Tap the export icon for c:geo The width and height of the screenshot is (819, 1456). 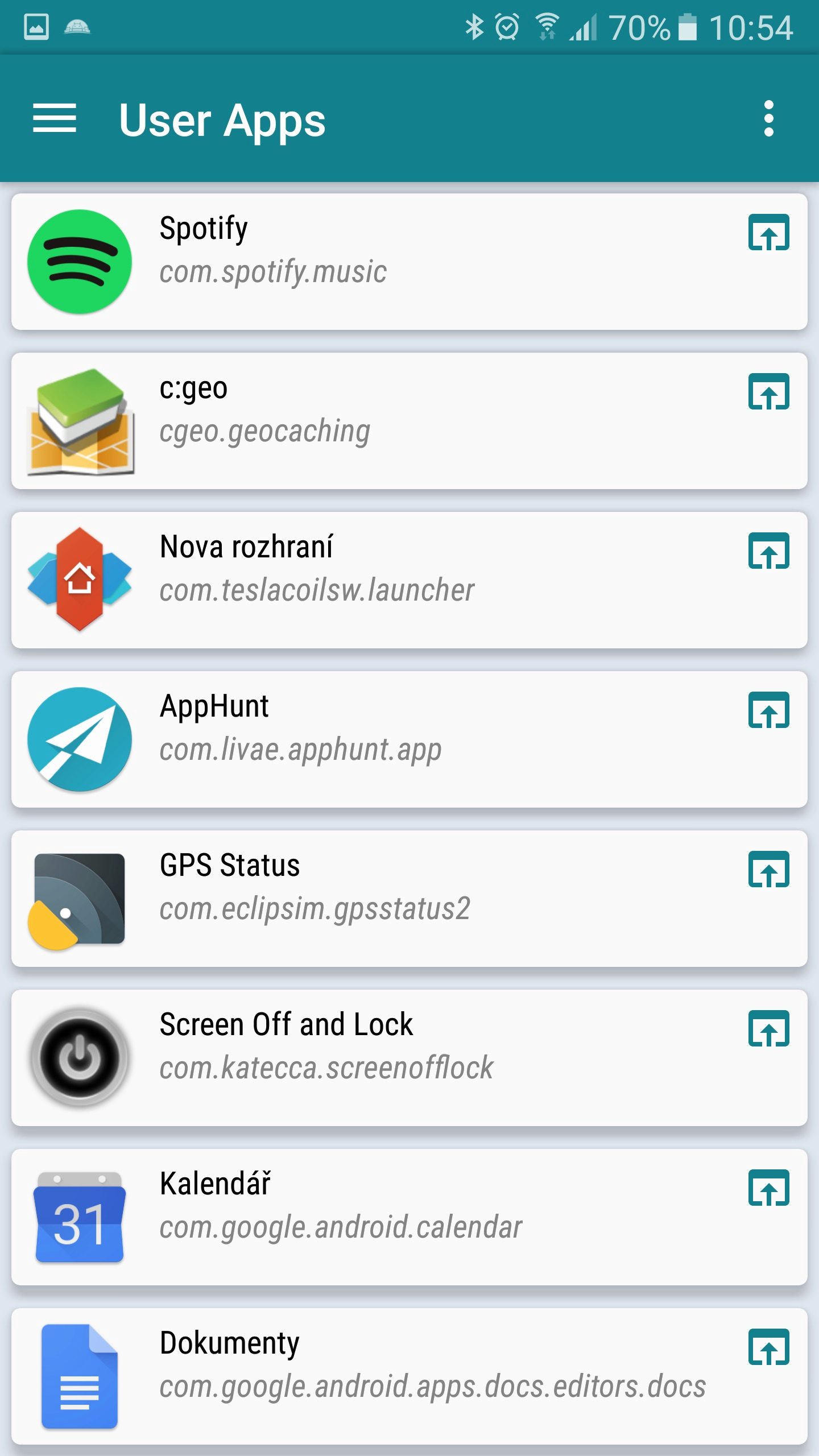[x=768, y=392]
